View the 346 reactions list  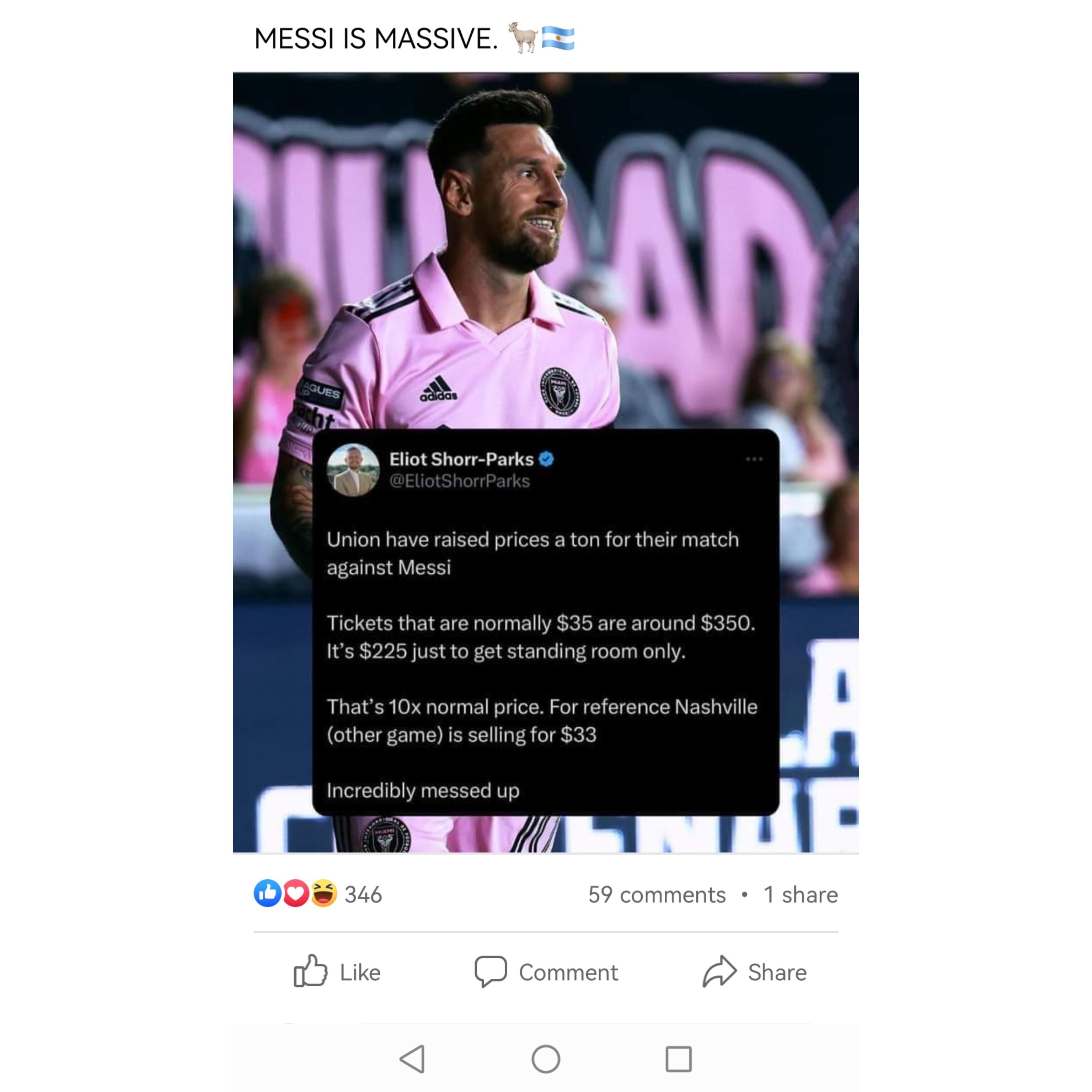318,894
